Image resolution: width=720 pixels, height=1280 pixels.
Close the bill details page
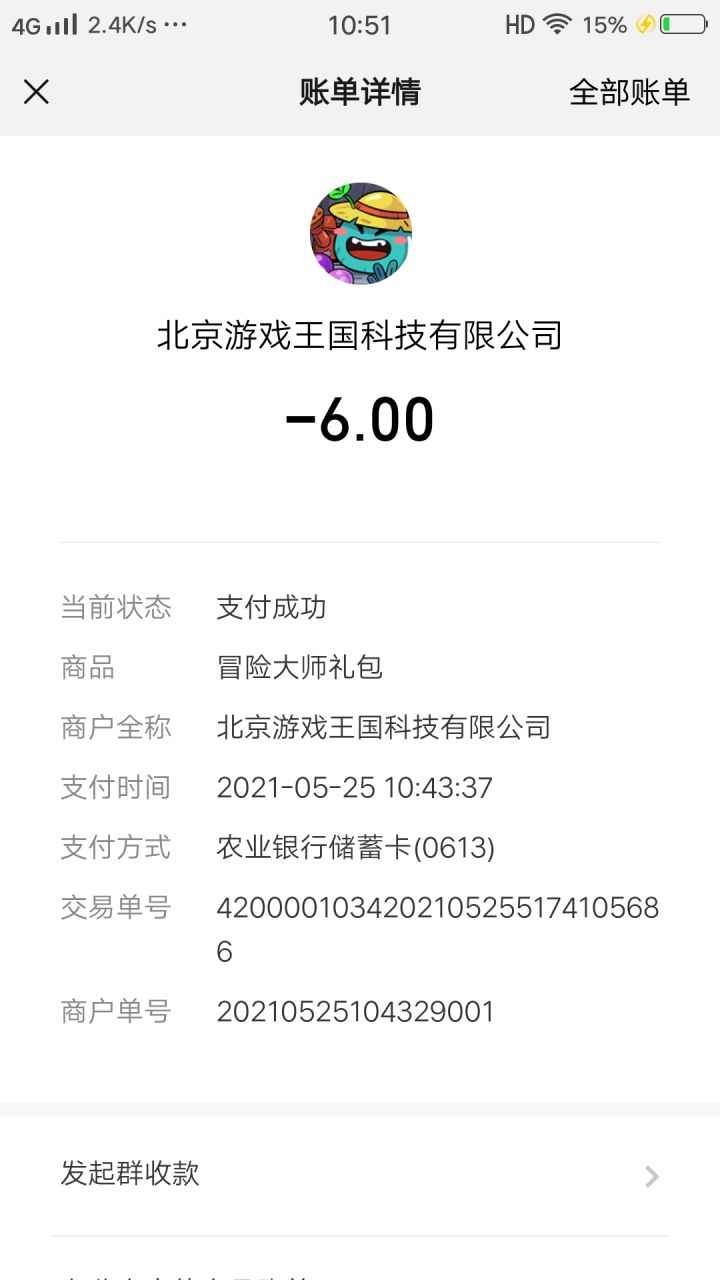[36, 92]
